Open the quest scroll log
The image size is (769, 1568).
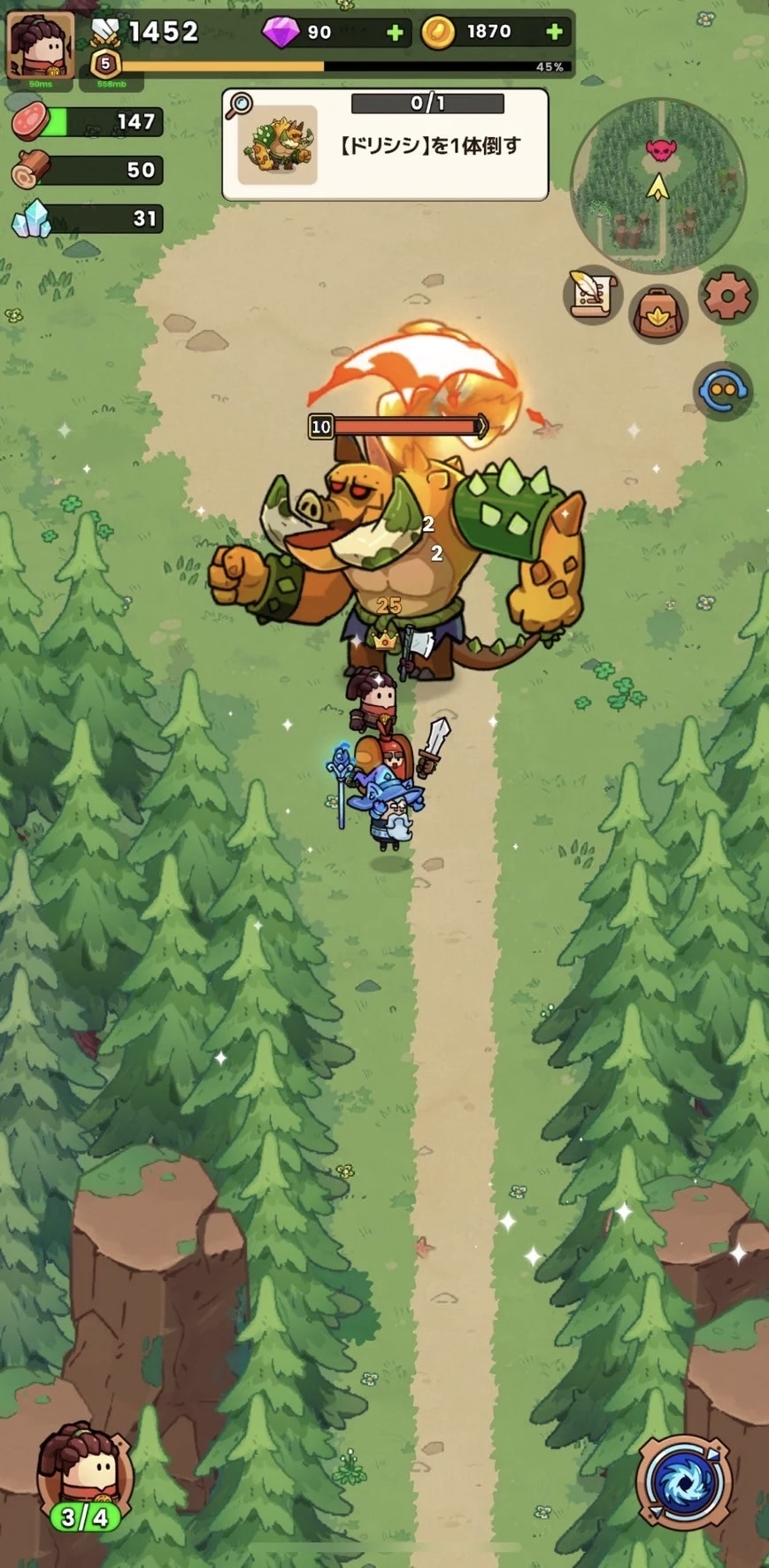[593, 295]
